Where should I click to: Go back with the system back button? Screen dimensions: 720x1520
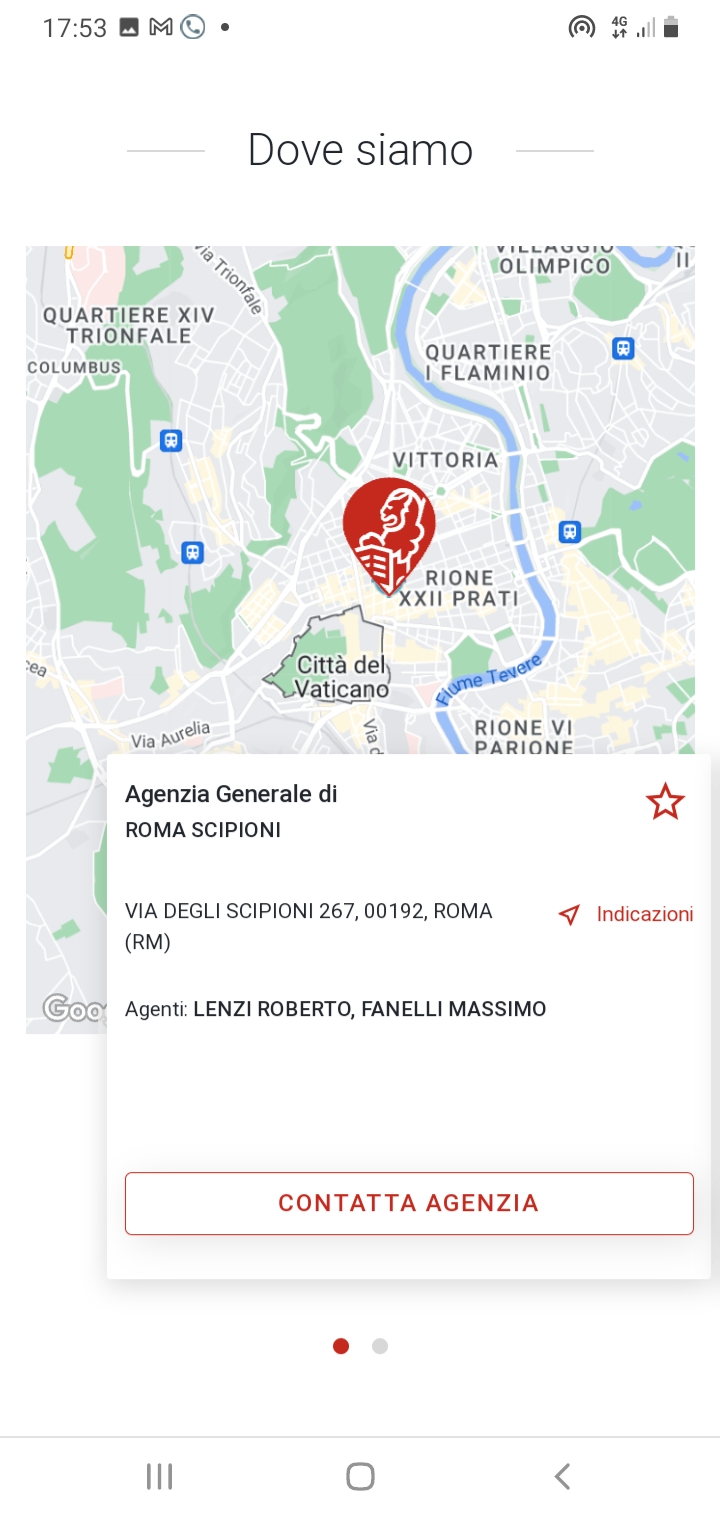coord(562,1476)
